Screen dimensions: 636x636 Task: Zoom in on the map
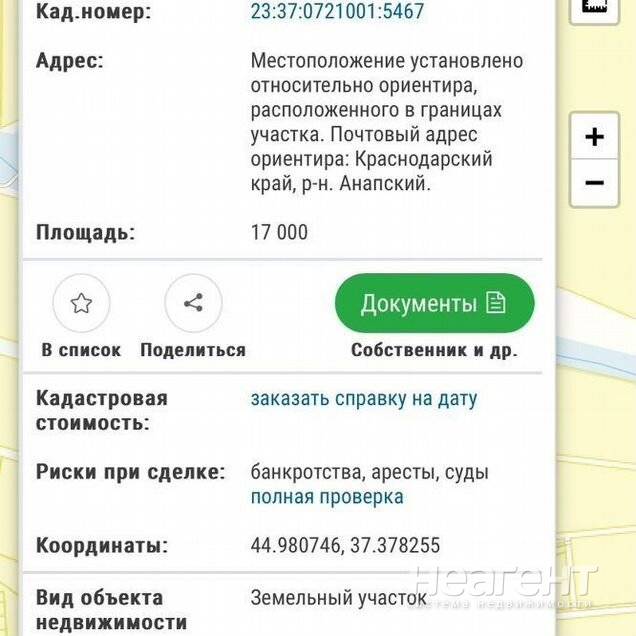tap(595, 137)
